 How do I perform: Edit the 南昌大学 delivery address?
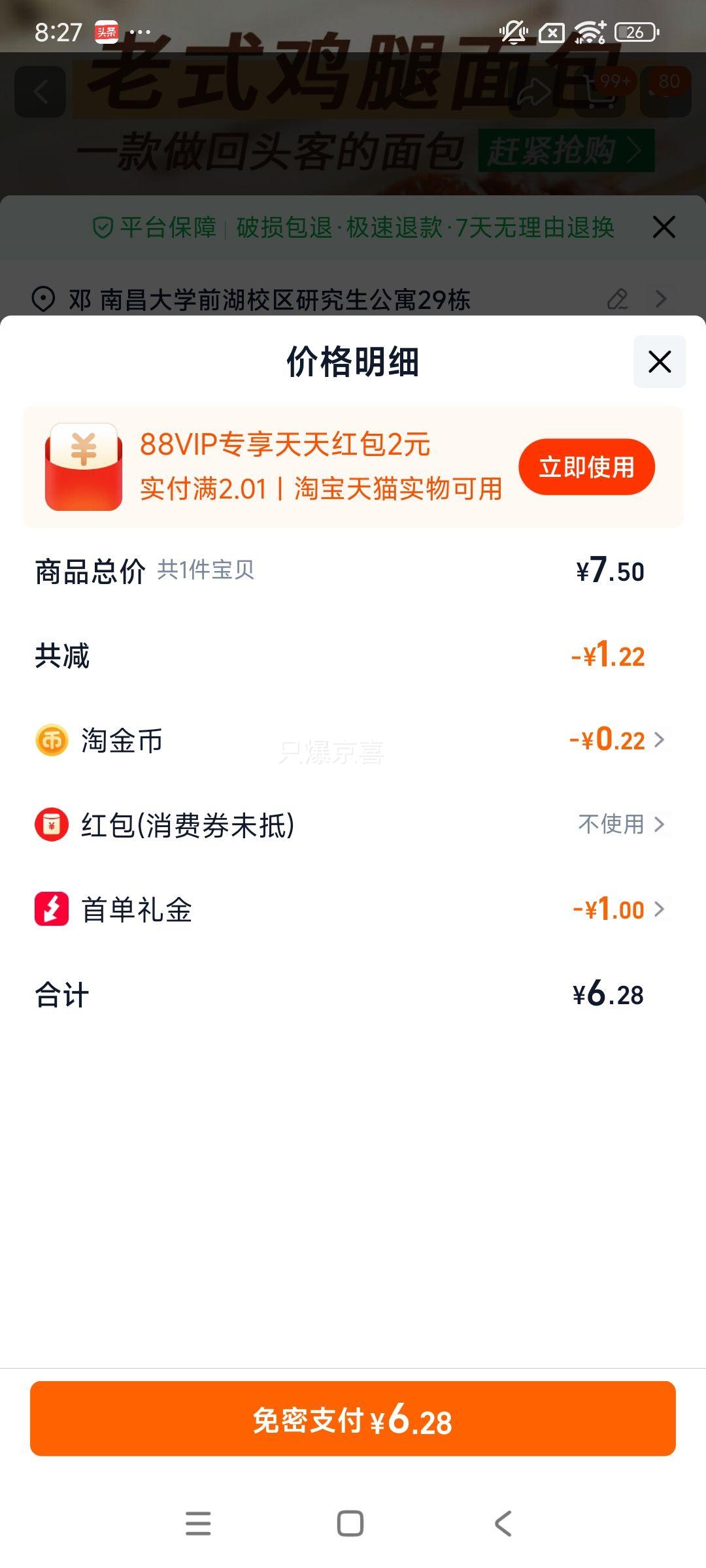coord(617,300)
